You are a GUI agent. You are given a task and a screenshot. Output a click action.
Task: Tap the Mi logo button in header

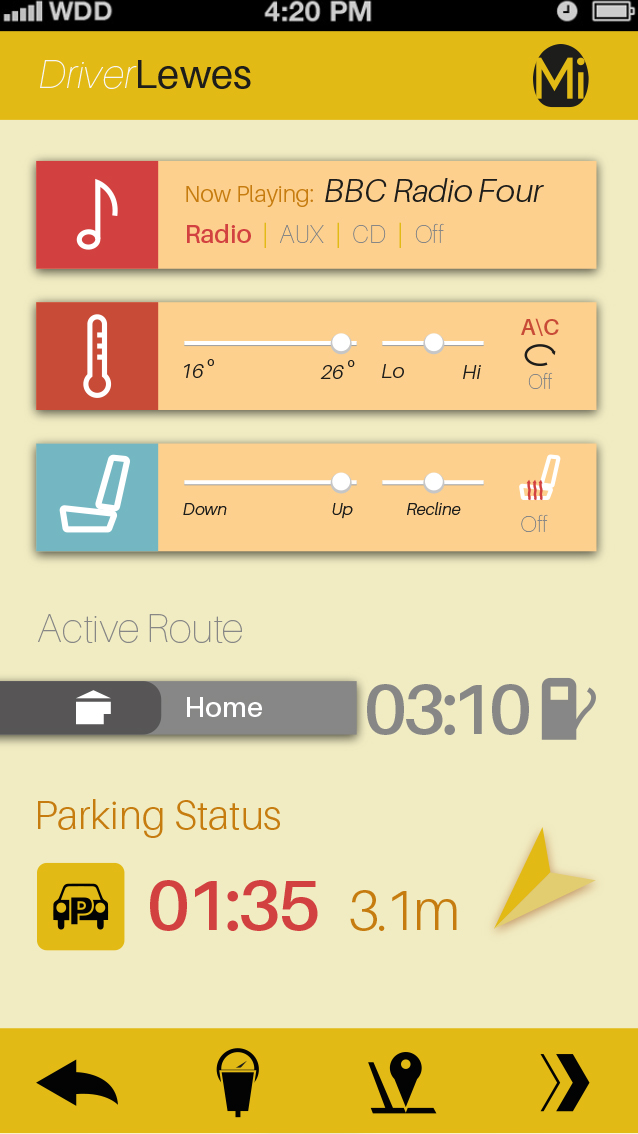pos(561,76)
